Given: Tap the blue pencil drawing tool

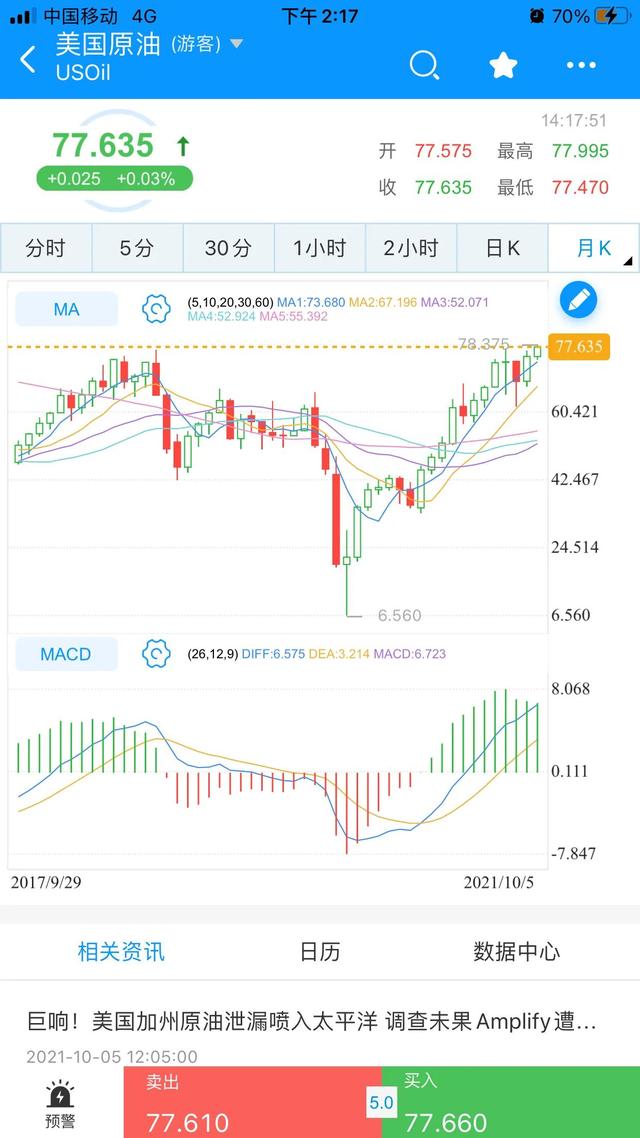Looking at the screenshot, I should (578, 300).
